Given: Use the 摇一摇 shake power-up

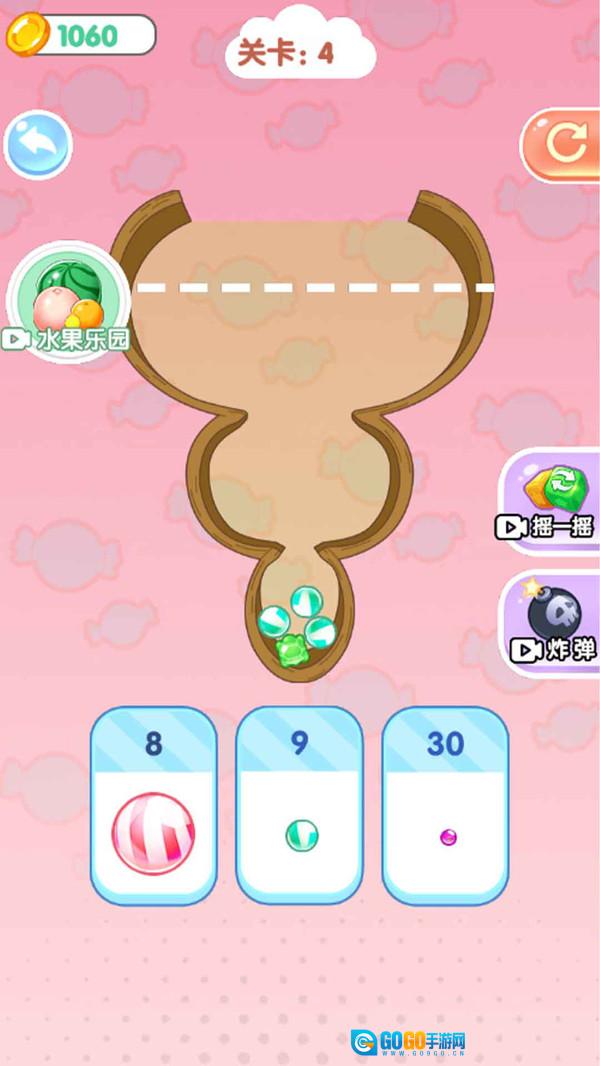Looking at the screenshot, I should pos(549,502).
